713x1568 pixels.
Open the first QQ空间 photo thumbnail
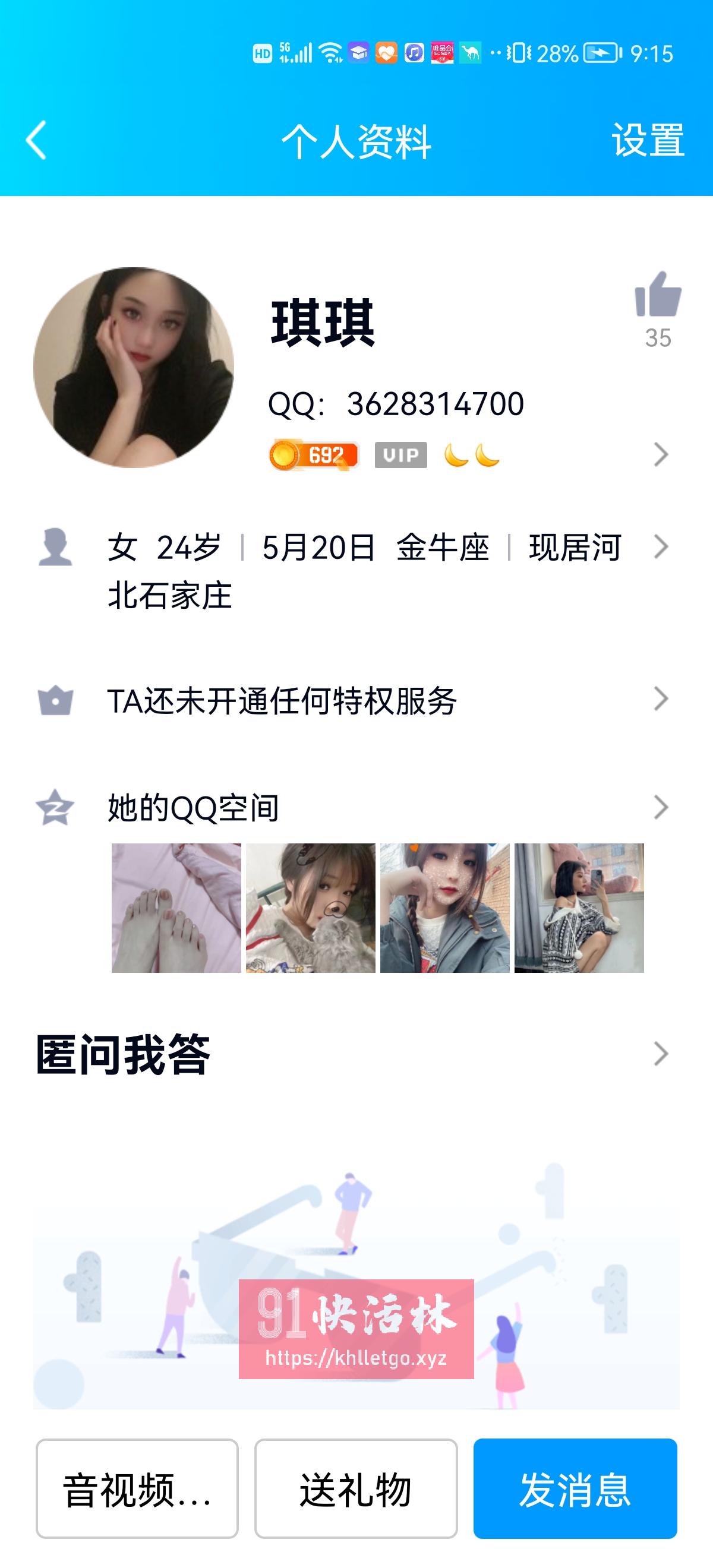tap(176, 907)
